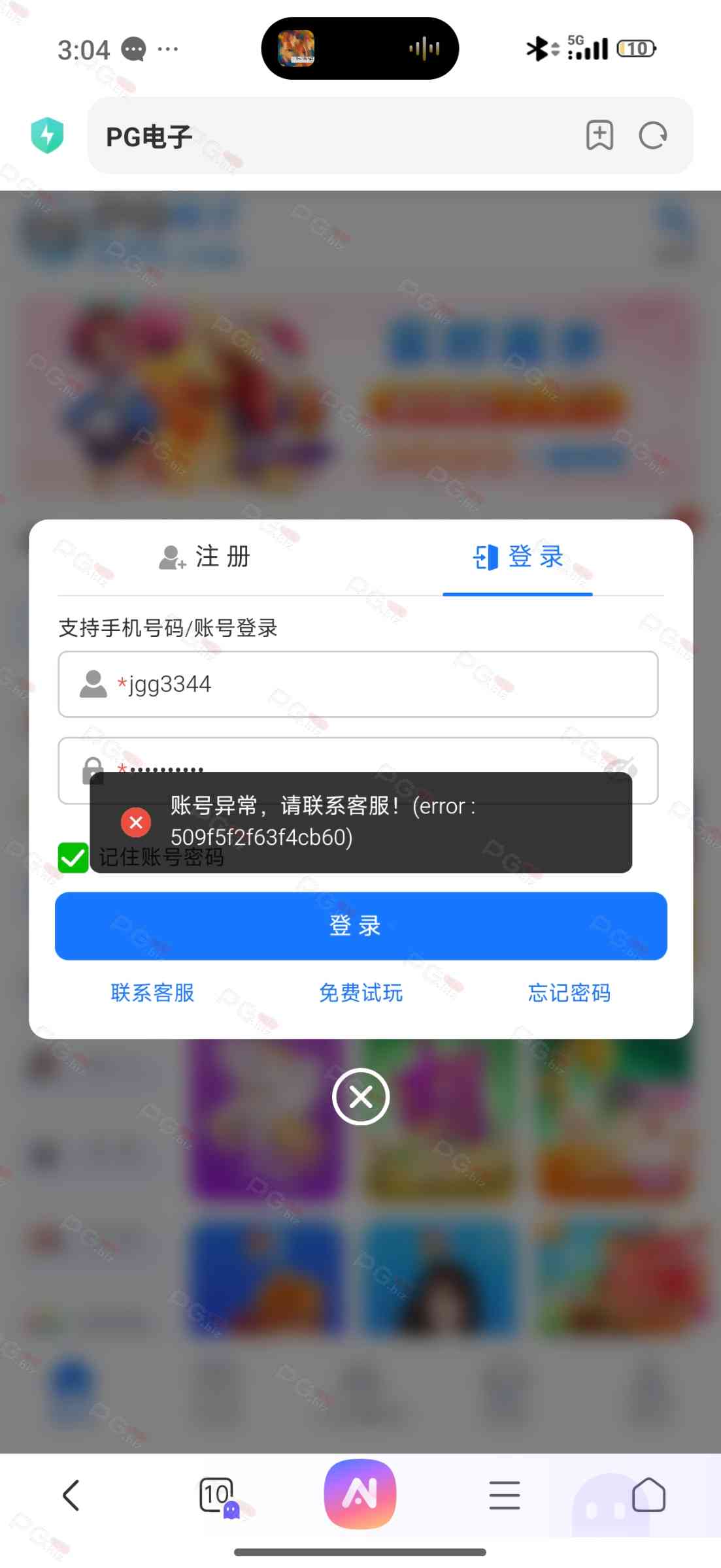Screen dimensions: 721x1568
Task: Add the page to bookmarks
Action: [x=599, y=135]
